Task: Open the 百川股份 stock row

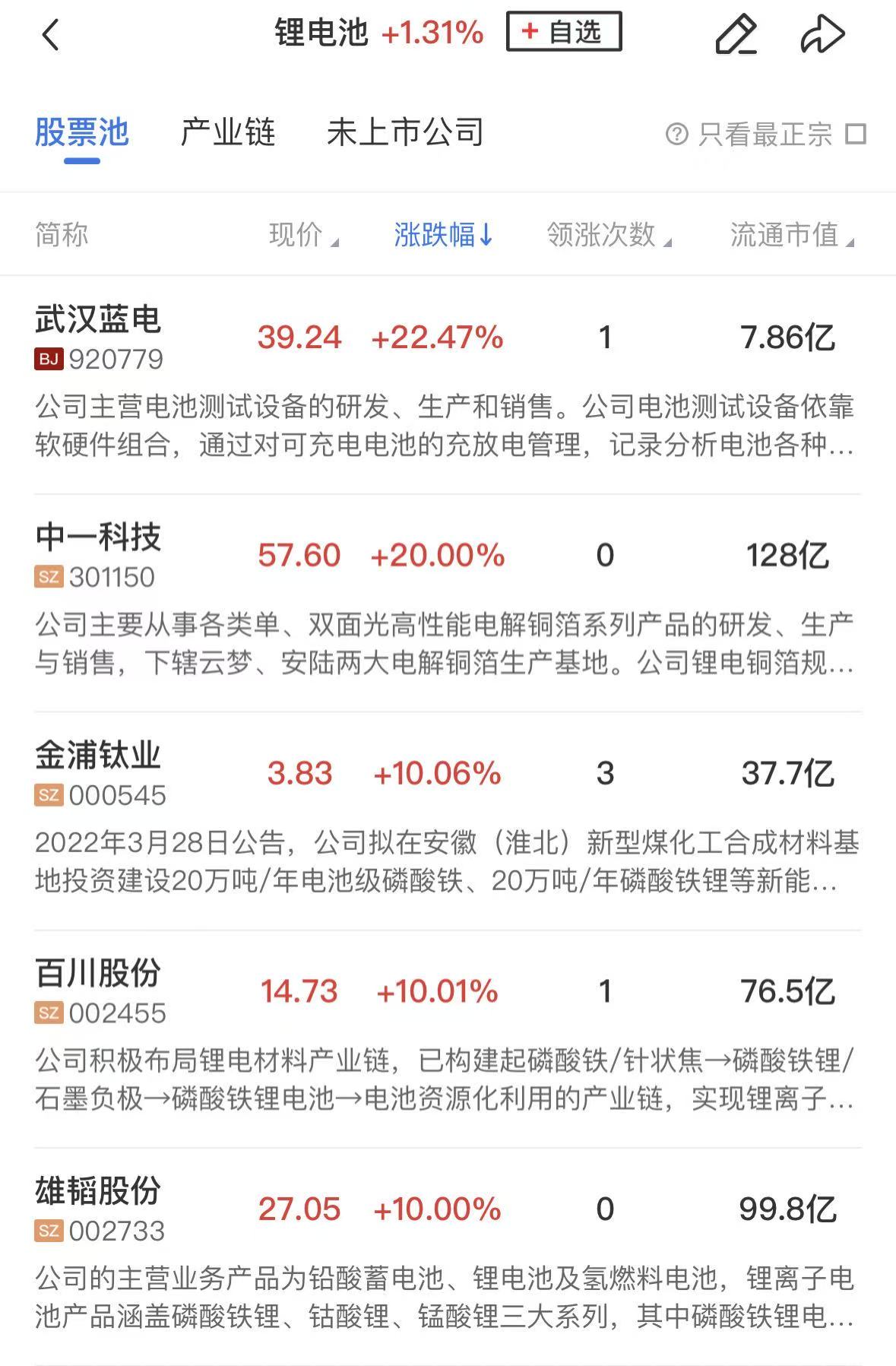Action: (98, 974)
